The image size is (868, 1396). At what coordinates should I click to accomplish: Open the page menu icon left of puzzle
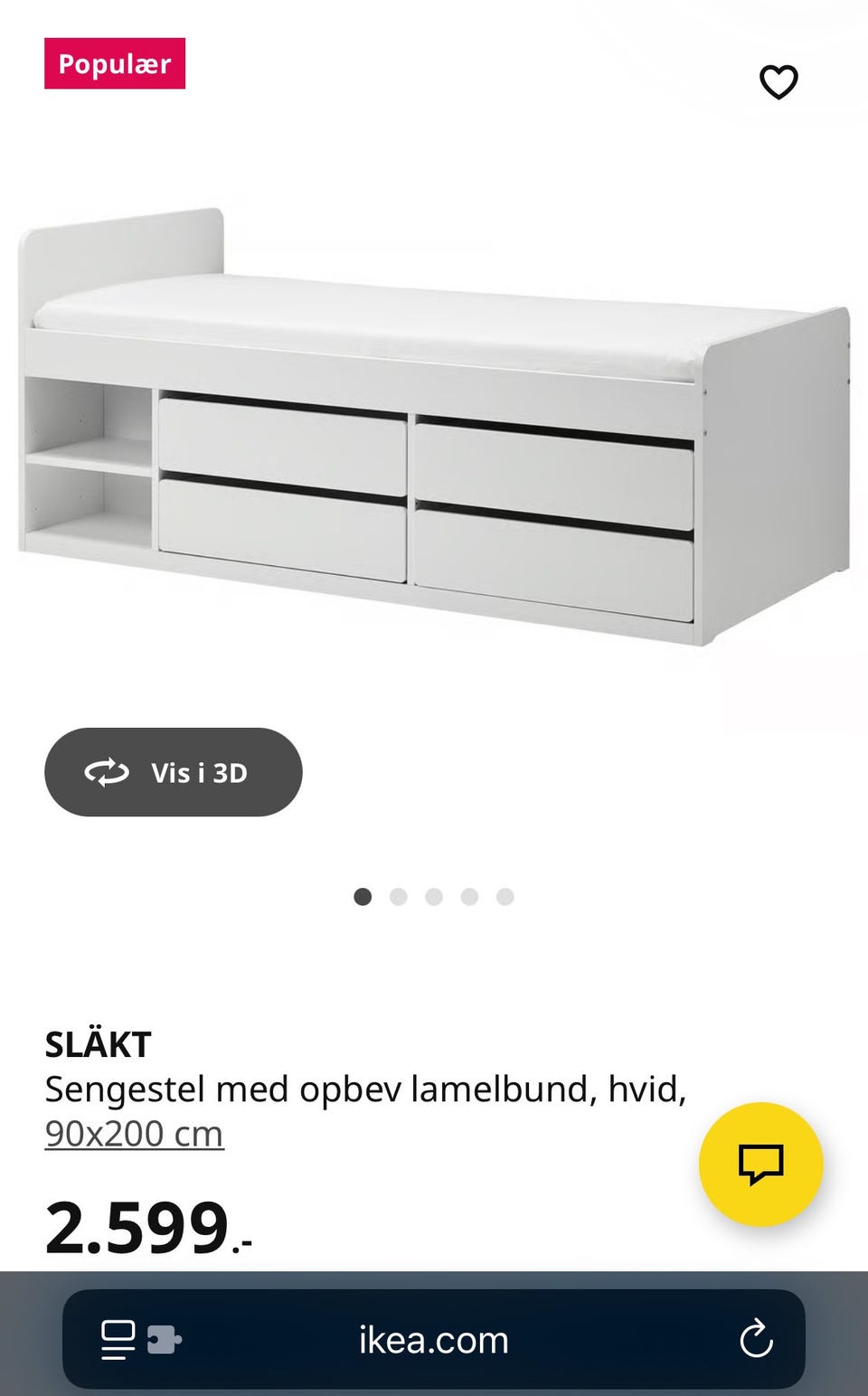pyautogui.click(x=119, y=1341)
